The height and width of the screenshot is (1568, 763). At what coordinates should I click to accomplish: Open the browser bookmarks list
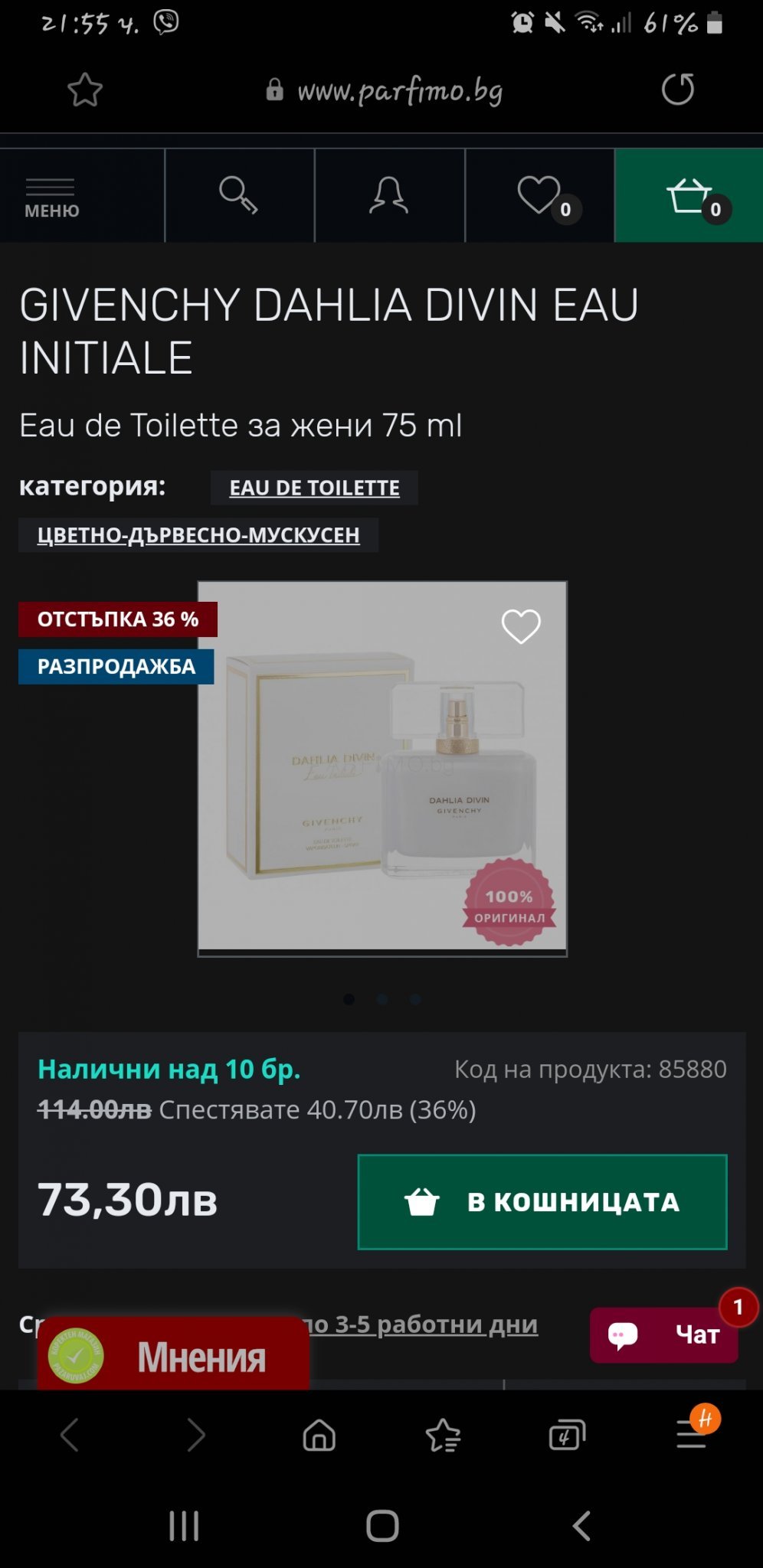click(x=443, y=1435)
